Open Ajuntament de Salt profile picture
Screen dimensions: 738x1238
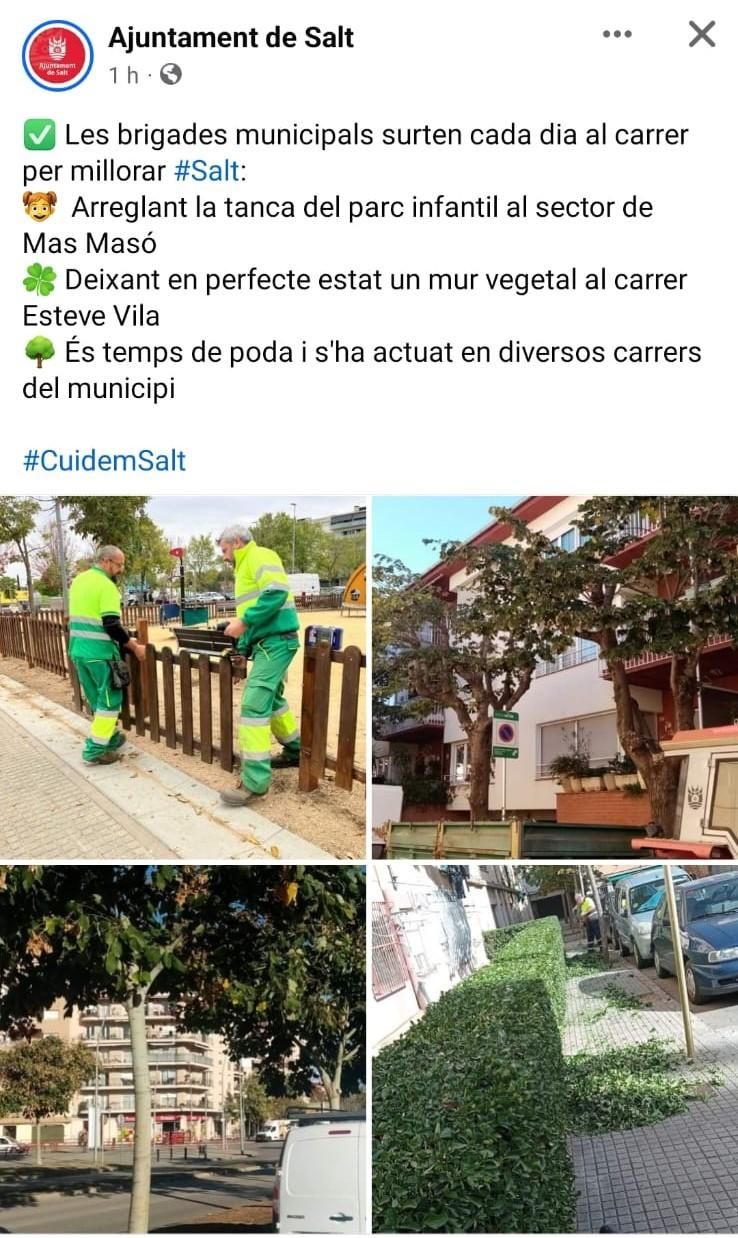pyautogui.click(x=57, y=56)
